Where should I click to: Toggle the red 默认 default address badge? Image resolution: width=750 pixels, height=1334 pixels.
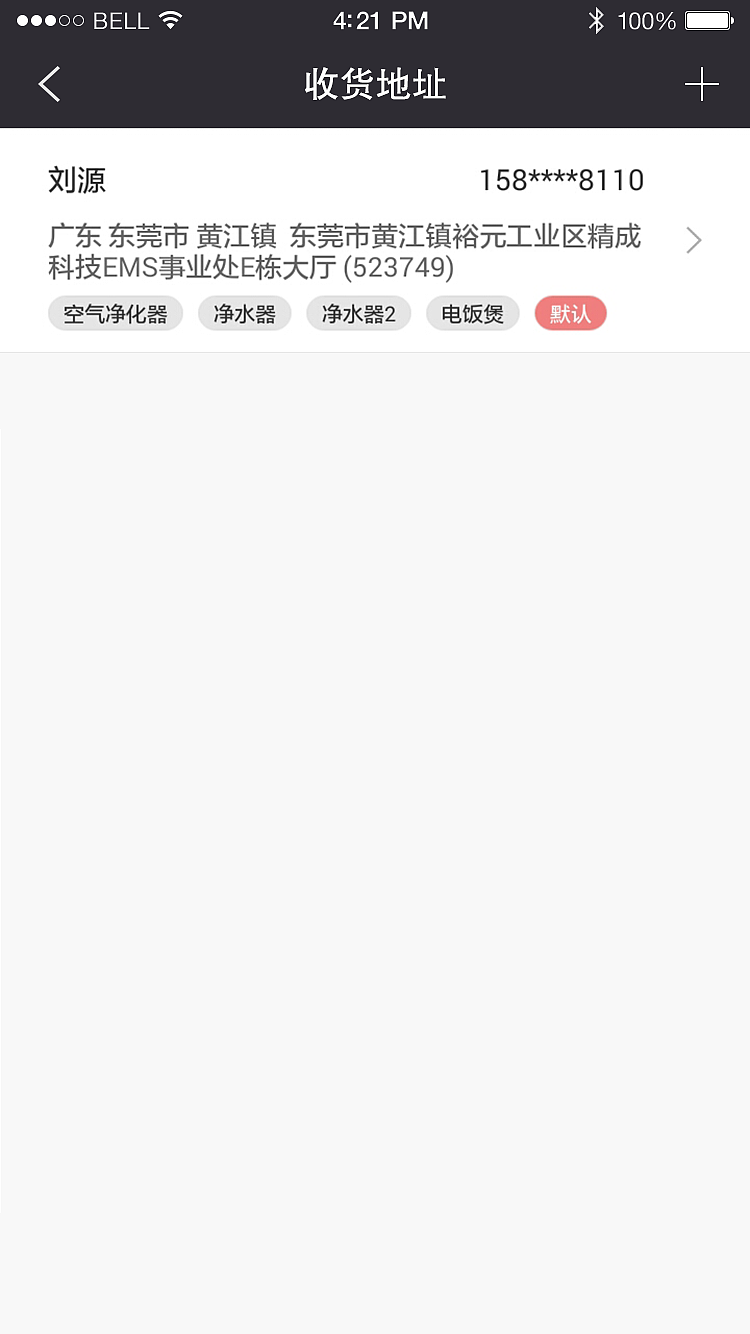coord(570,313)
